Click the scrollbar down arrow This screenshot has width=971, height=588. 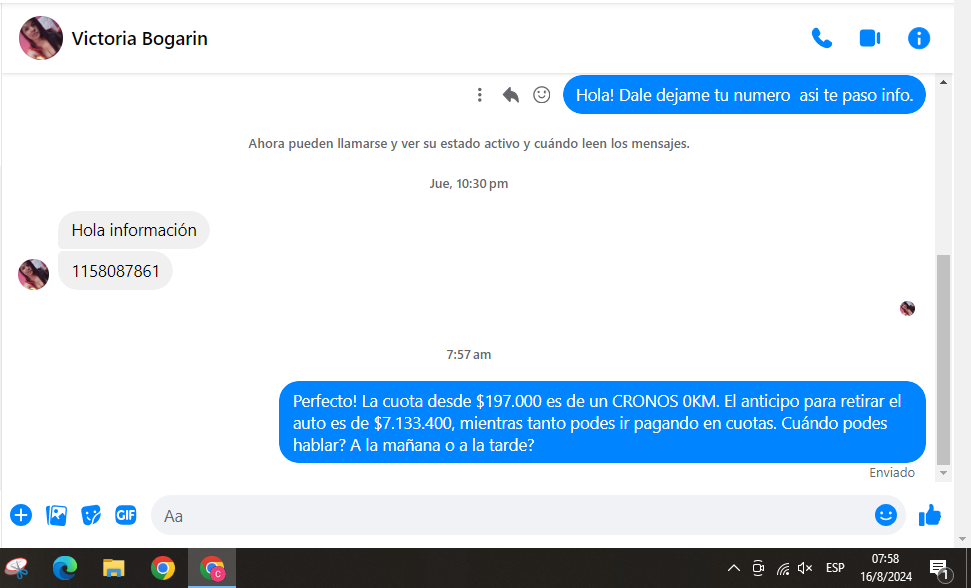pos(943,473)
